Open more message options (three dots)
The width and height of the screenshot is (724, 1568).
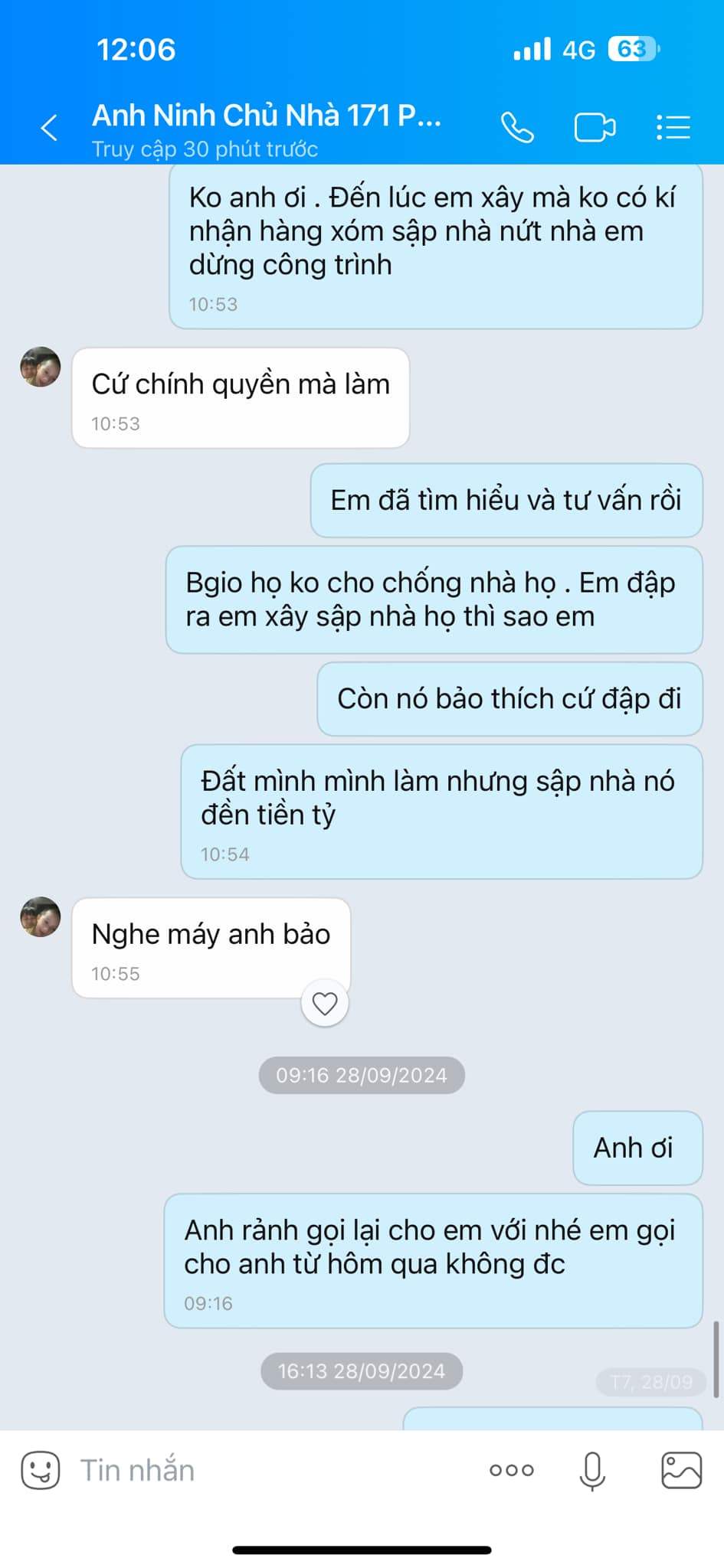(x=513, y=1468)
